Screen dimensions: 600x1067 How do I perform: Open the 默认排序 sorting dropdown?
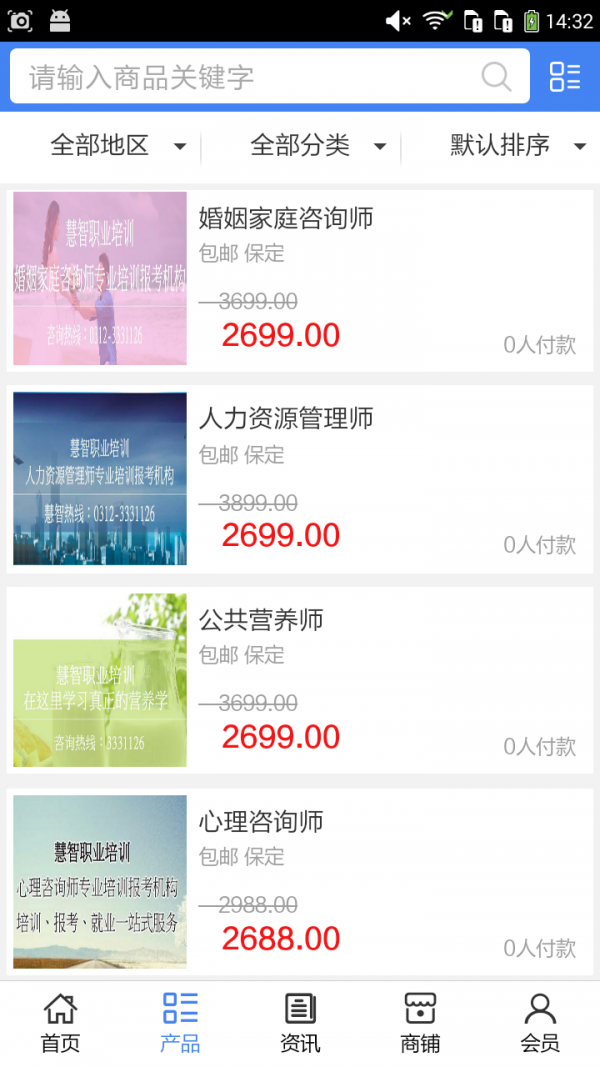517,146
